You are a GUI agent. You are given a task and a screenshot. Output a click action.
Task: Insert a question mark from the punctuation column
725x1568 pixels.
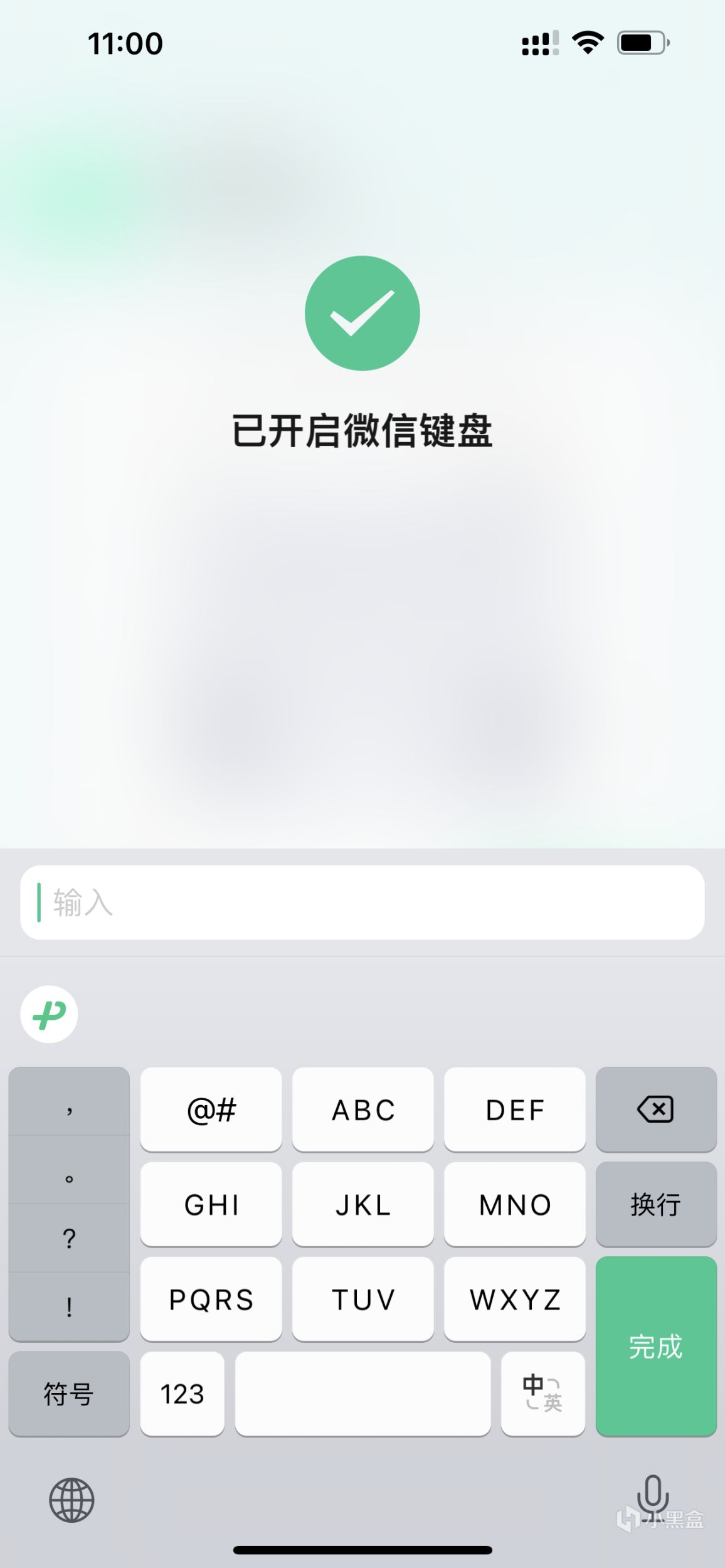69,1239
